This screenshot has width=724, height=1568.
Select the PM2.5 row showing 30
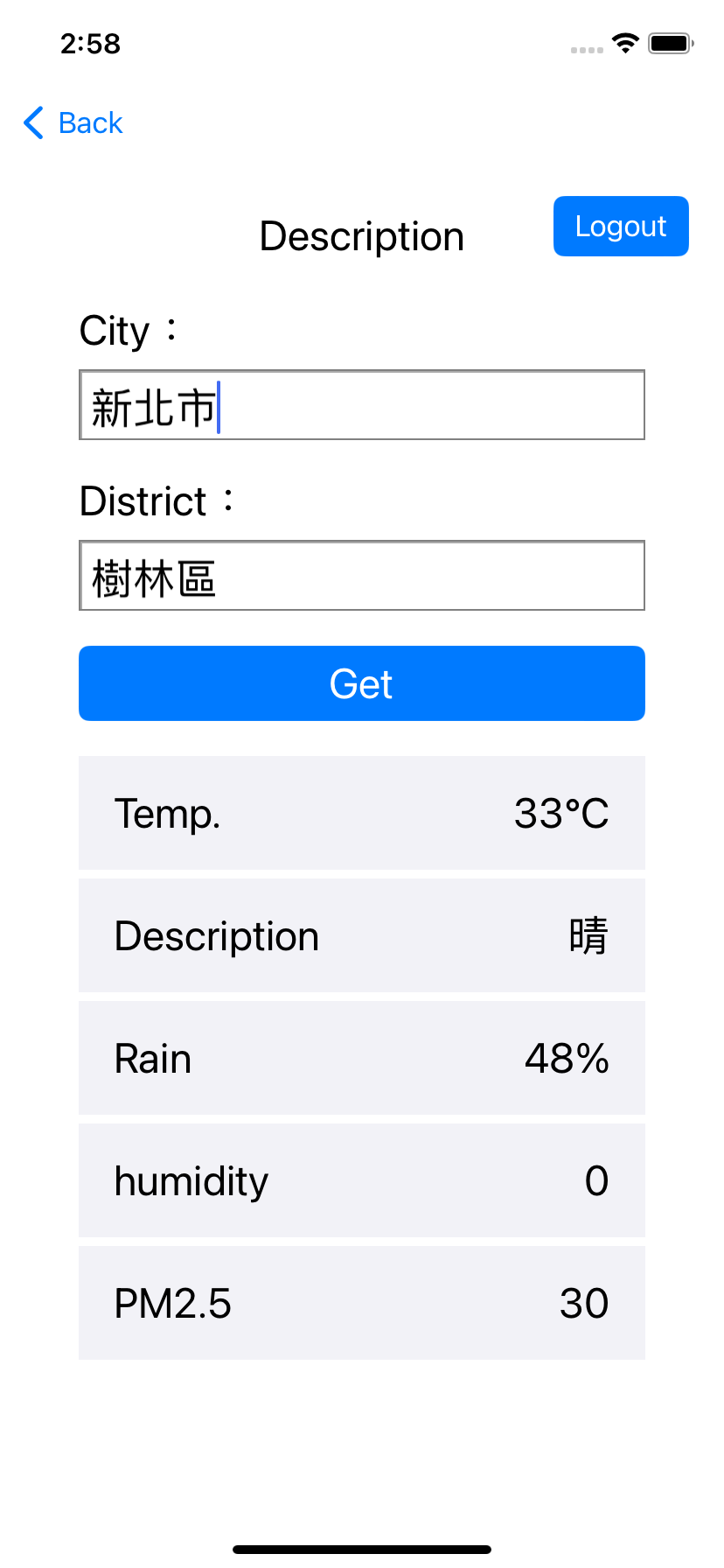(x=361, y=1303)
